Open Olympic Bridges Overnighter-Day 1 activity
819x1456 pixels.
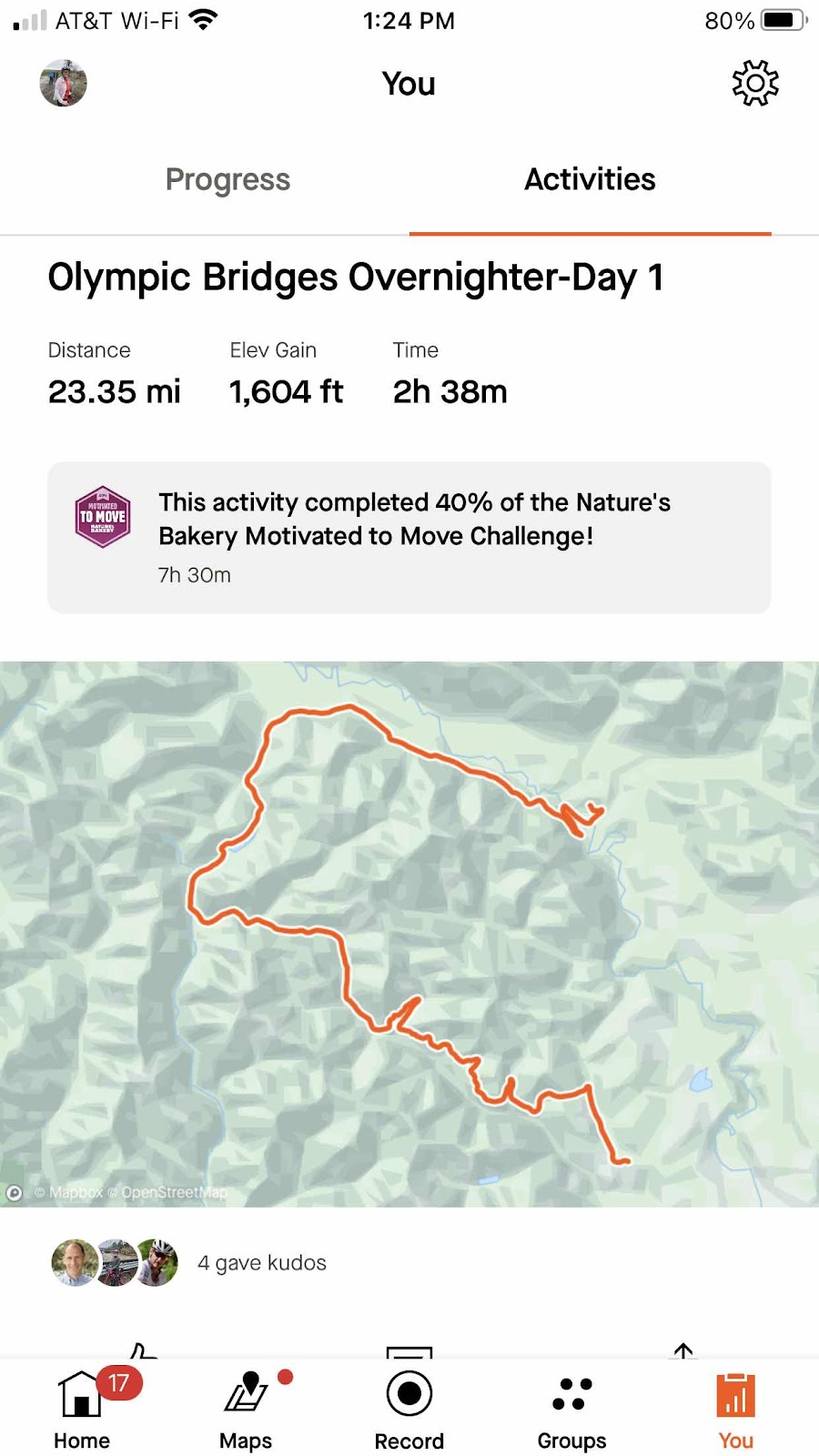[355, 278]
